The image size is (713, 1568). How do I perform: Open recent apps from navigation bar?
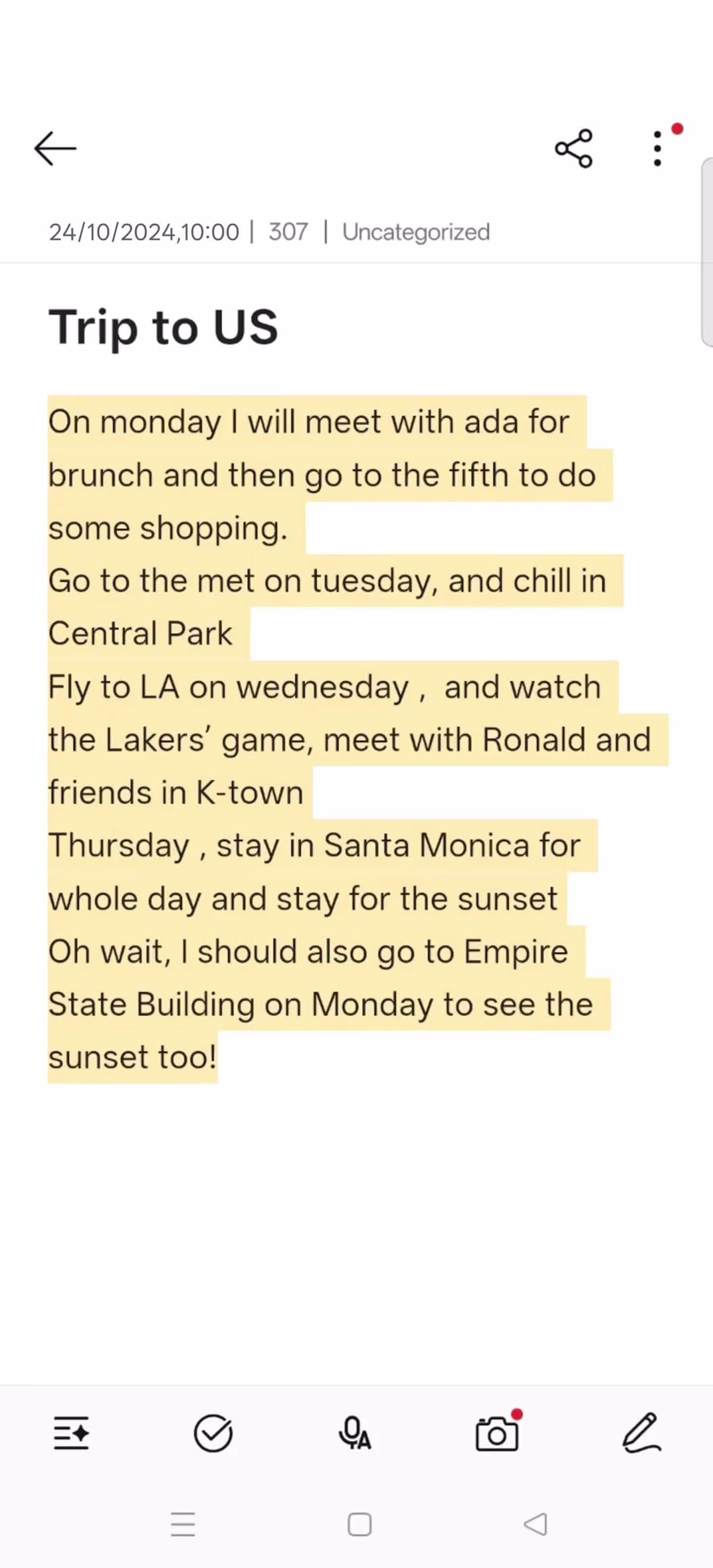[183, 1525]
